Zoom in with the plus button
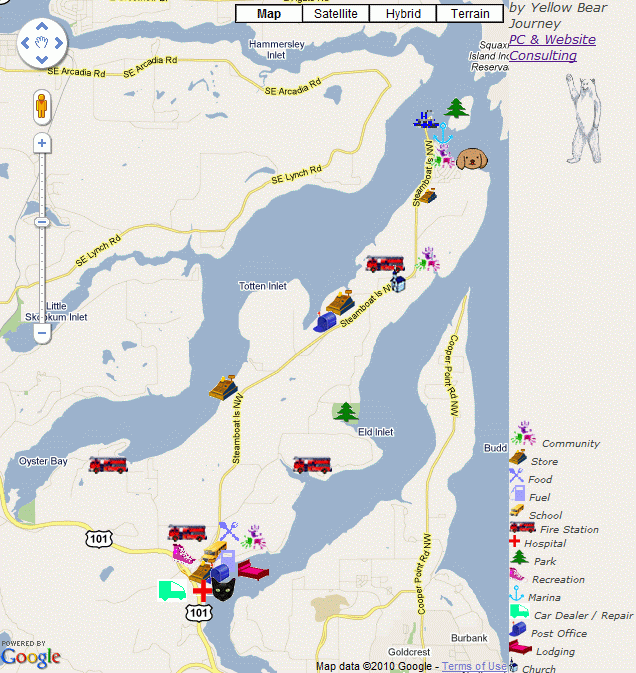 tap(42, 143)
